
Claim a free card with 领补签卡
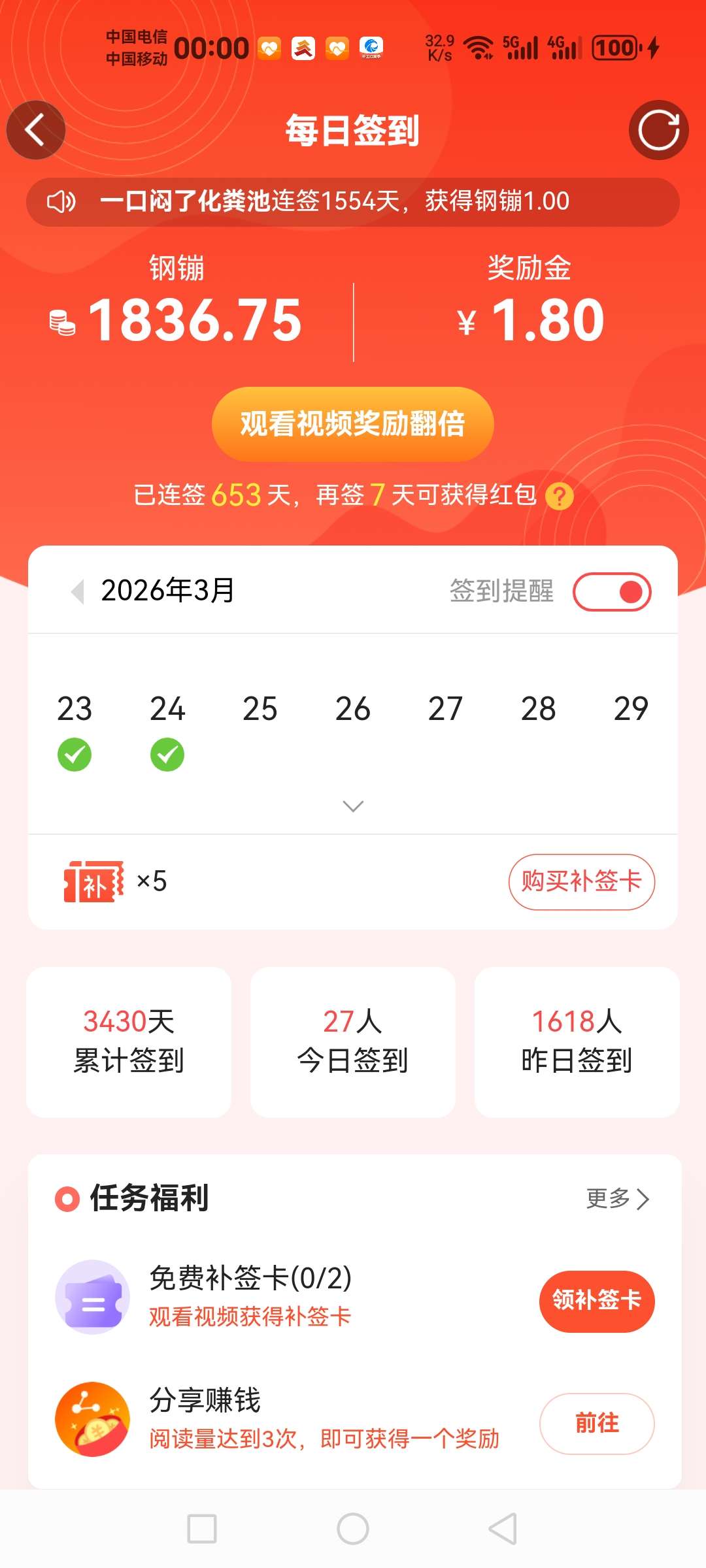tap(596, 1301)
